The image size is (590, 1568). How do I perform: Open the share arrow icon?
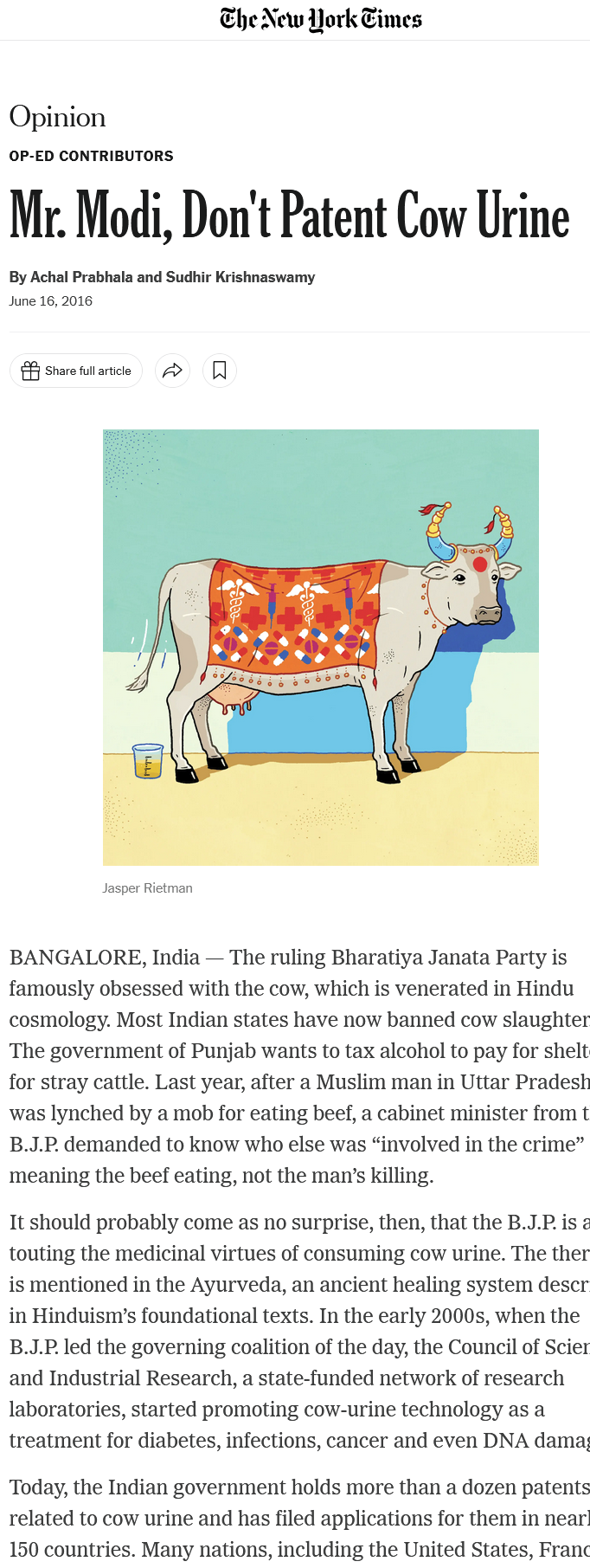click(172, 371)
